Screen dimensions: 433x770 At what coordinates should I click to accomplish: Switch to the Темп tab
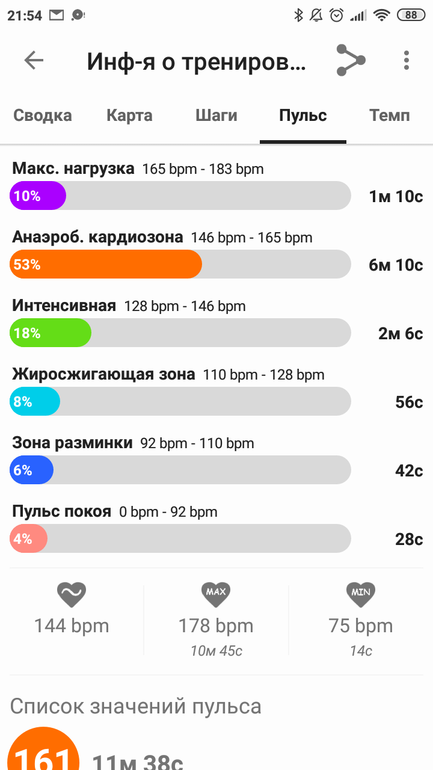point(390,116)
